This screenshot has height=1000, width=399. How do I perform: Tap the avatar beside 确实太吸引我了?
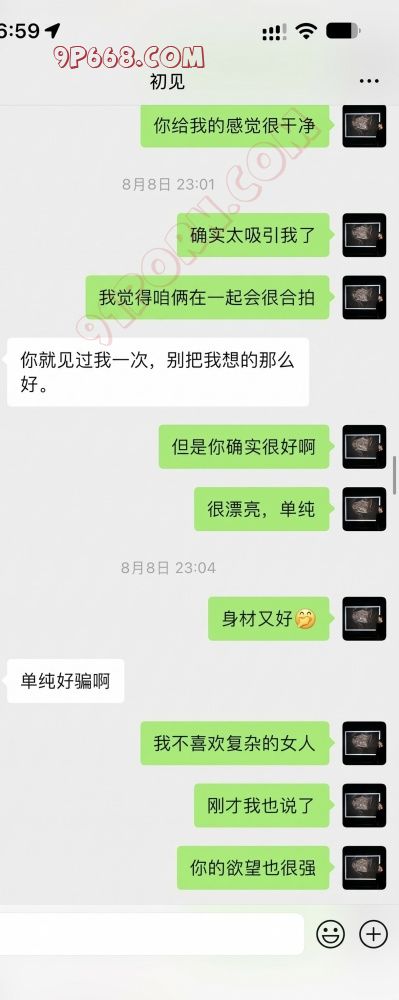pyautogui.click(x=365, y=235)
